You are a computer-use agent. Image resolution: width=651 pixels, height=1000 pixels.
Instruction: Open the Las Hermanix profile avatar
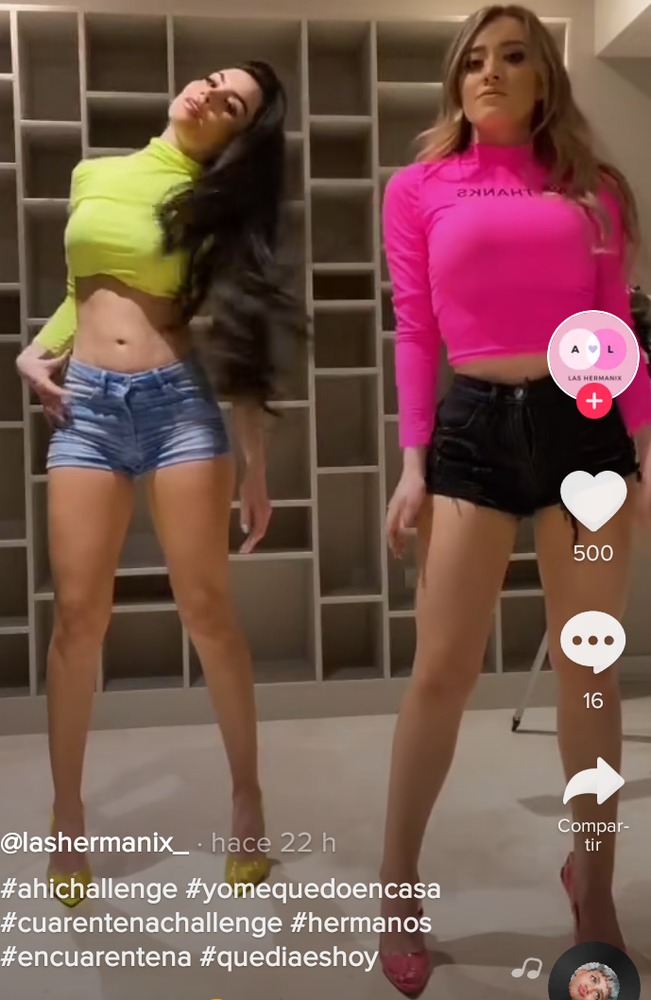coord(593,354)
